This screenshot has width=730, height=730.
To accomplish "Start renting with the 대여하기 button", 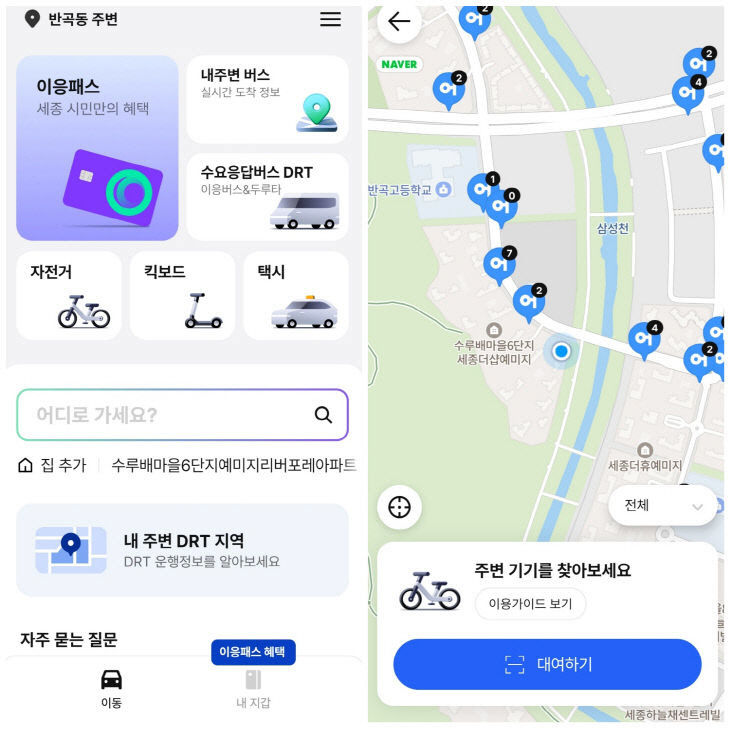I will [547, 664].
